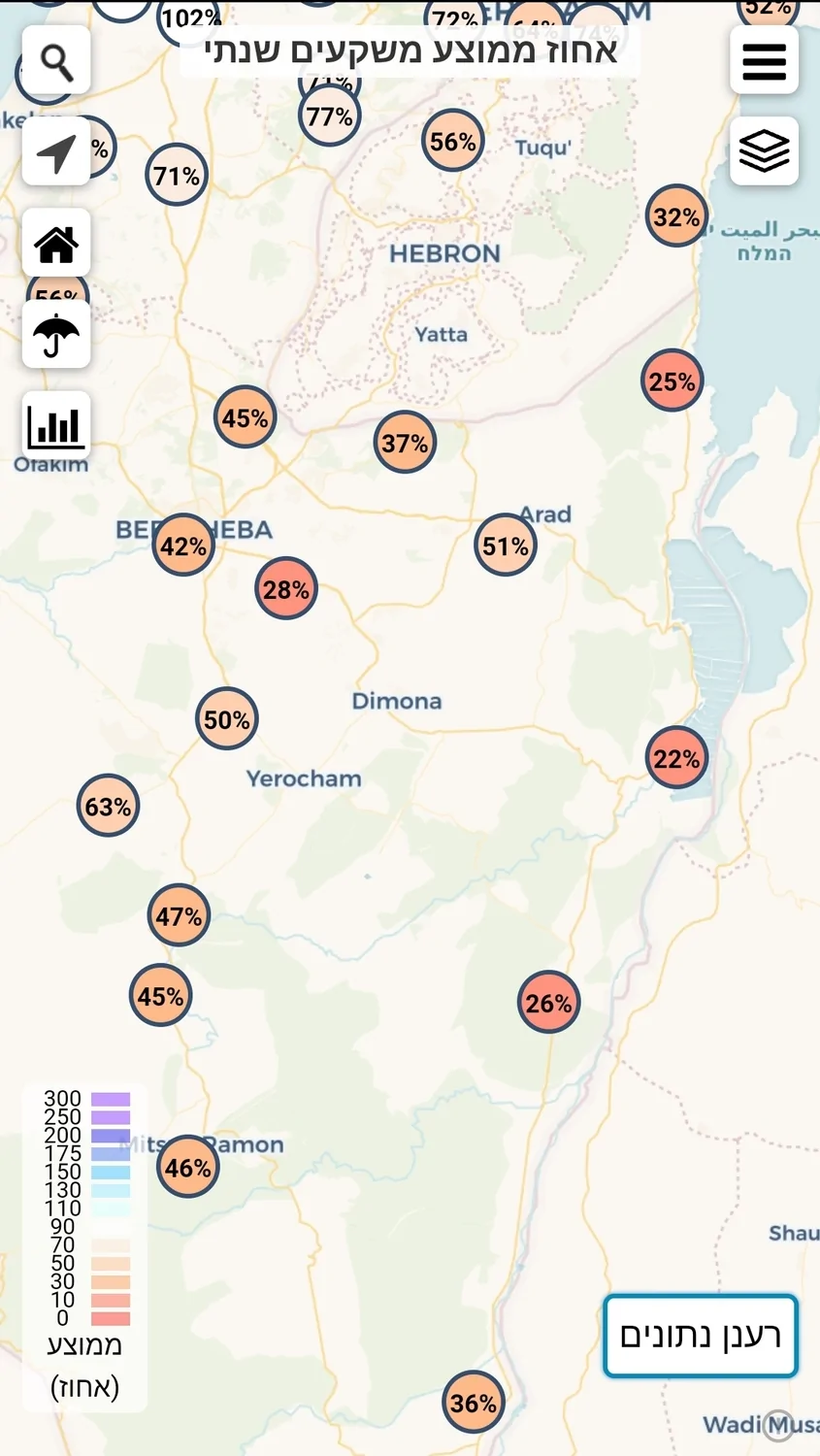The height and width of the screenshot is (1456, 820).
Task: View the 51% station near Arad
Action: (506, 546)
